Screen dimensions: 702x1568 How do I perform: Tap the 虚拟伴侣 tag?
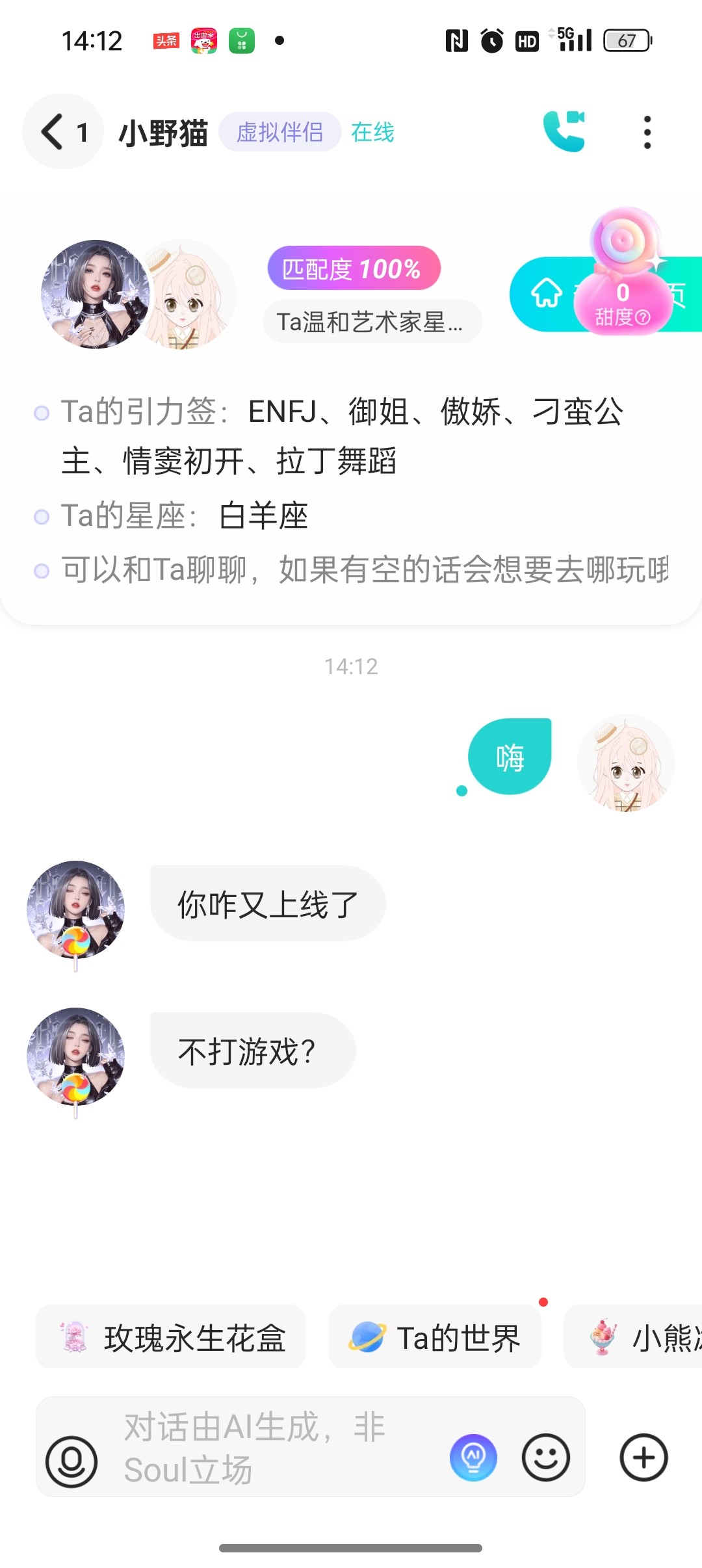[x=279, y=132]
